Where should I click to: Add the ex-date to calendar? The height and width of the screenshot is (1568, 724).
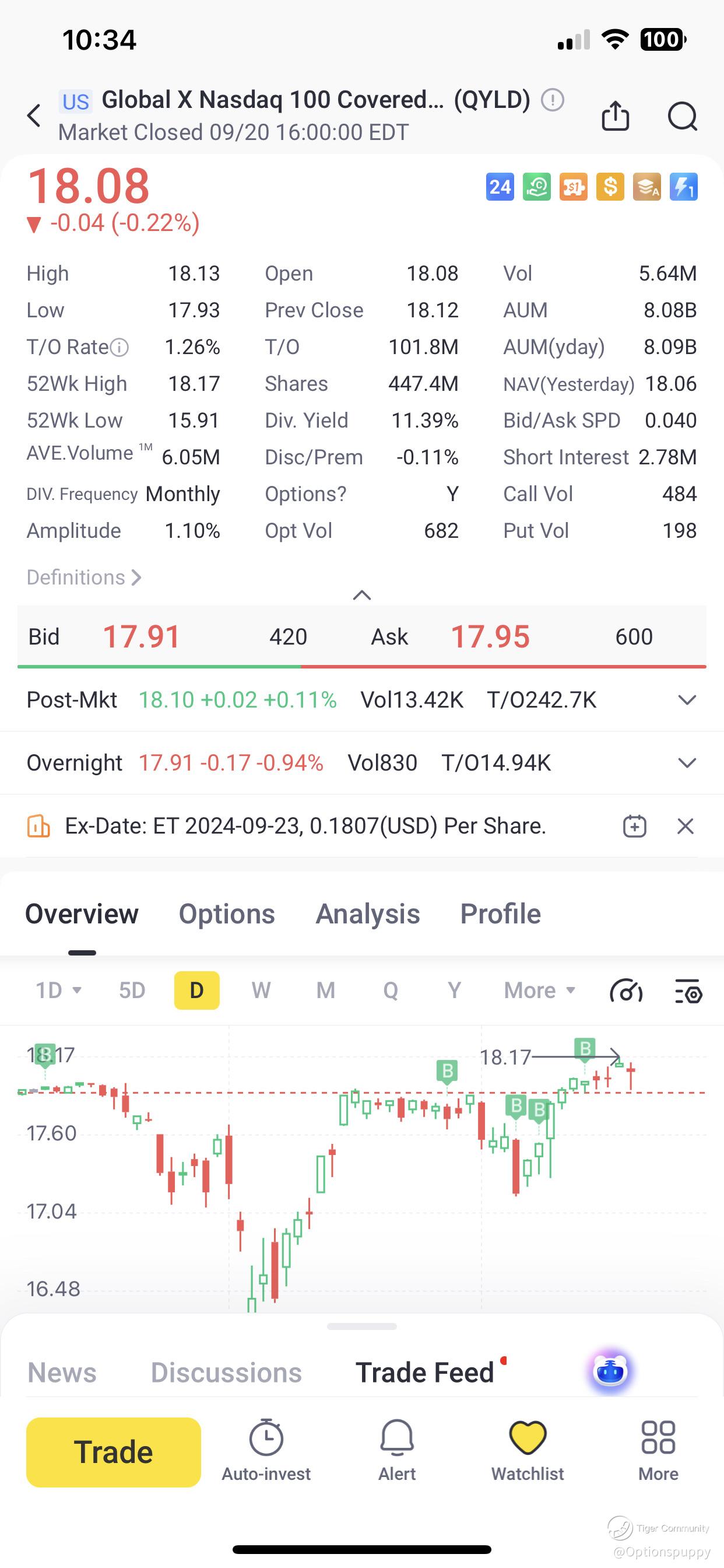(635, 826)
